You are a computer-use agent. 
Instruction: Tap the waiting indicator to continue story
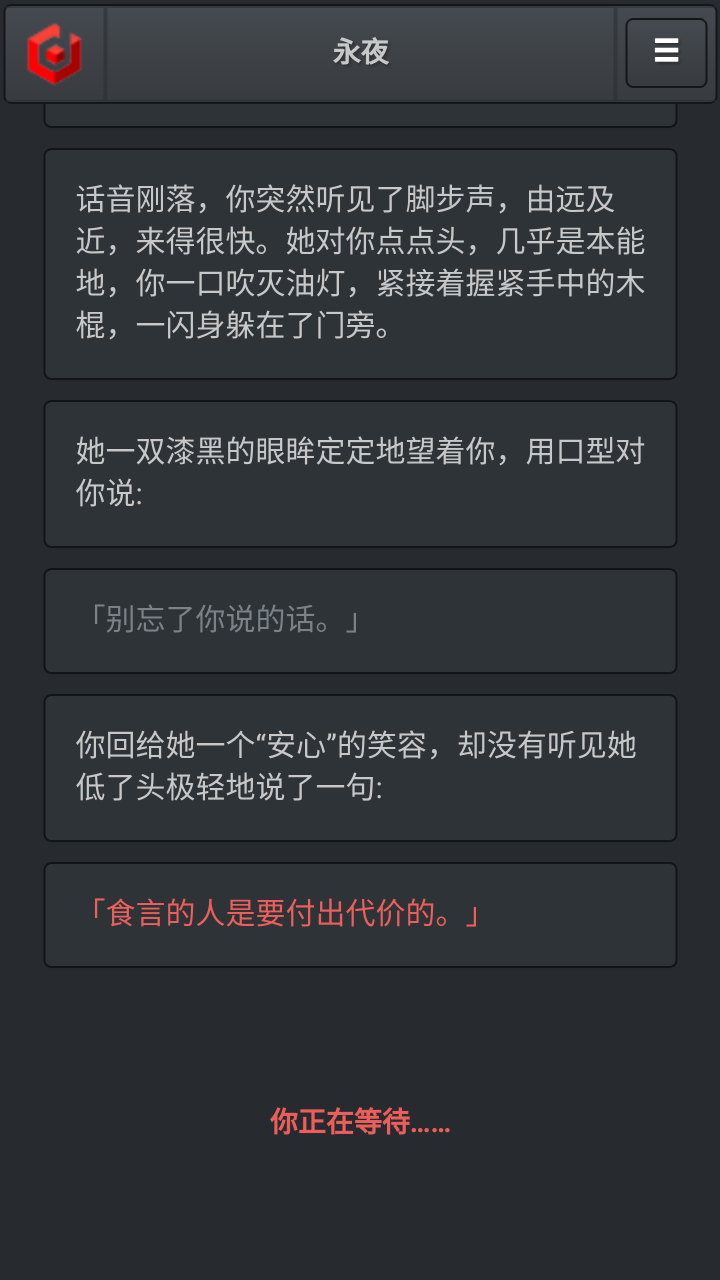[x=360, y=1124]
